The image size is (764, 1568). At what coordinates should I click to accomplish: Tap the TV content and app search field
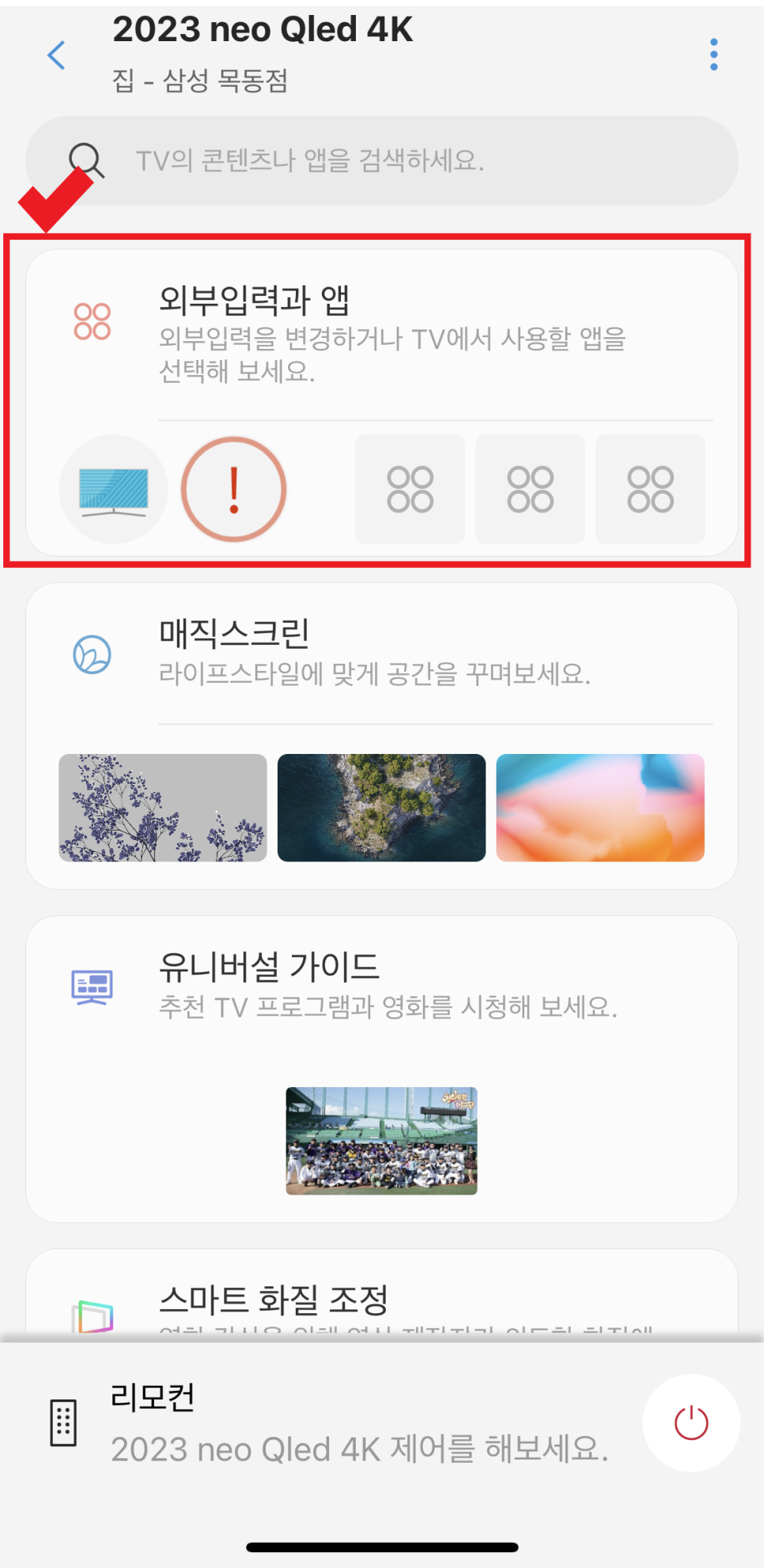pos(381,161)
